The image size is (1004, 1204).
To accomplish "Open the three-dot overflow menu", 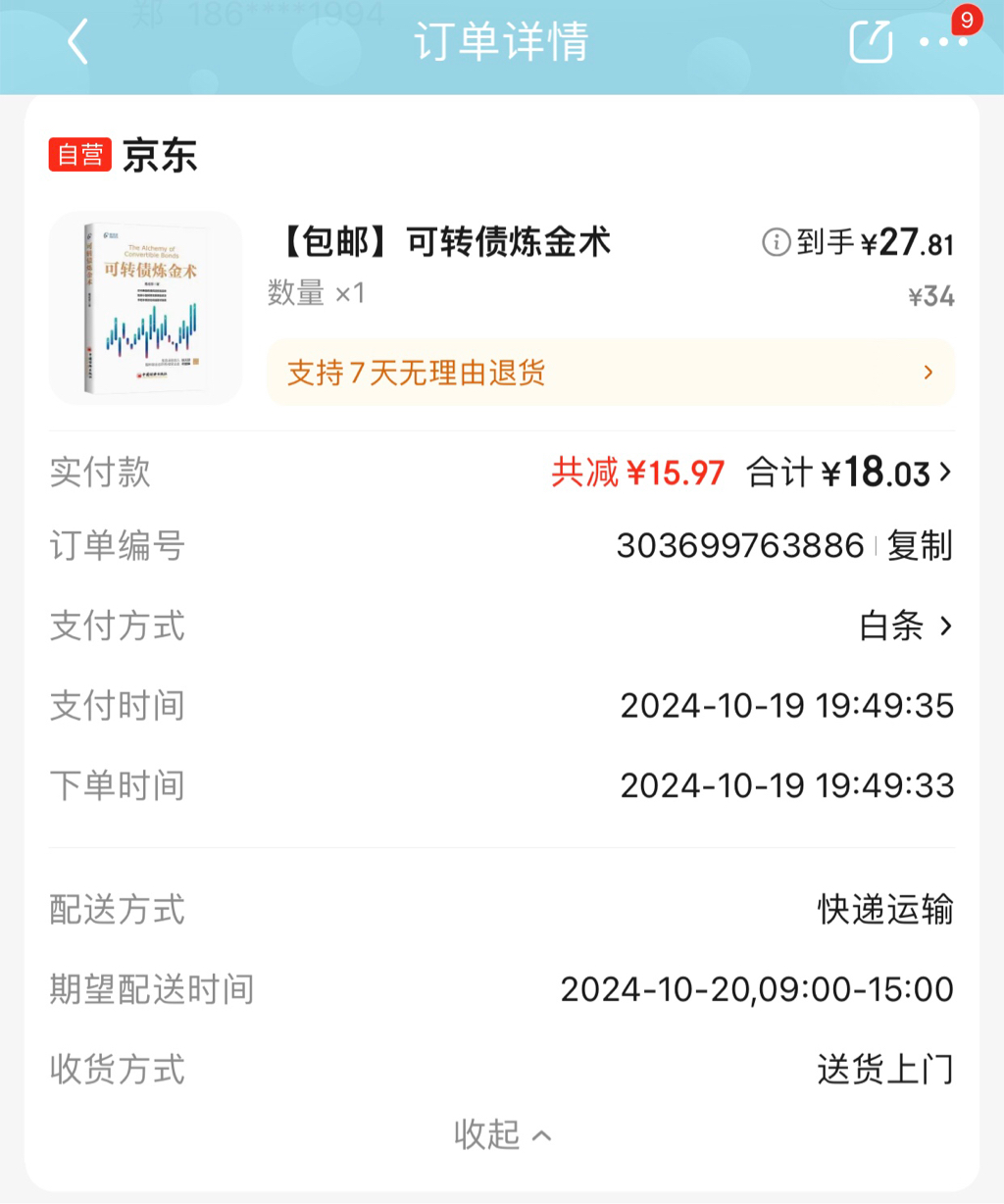I will (943, 42).
